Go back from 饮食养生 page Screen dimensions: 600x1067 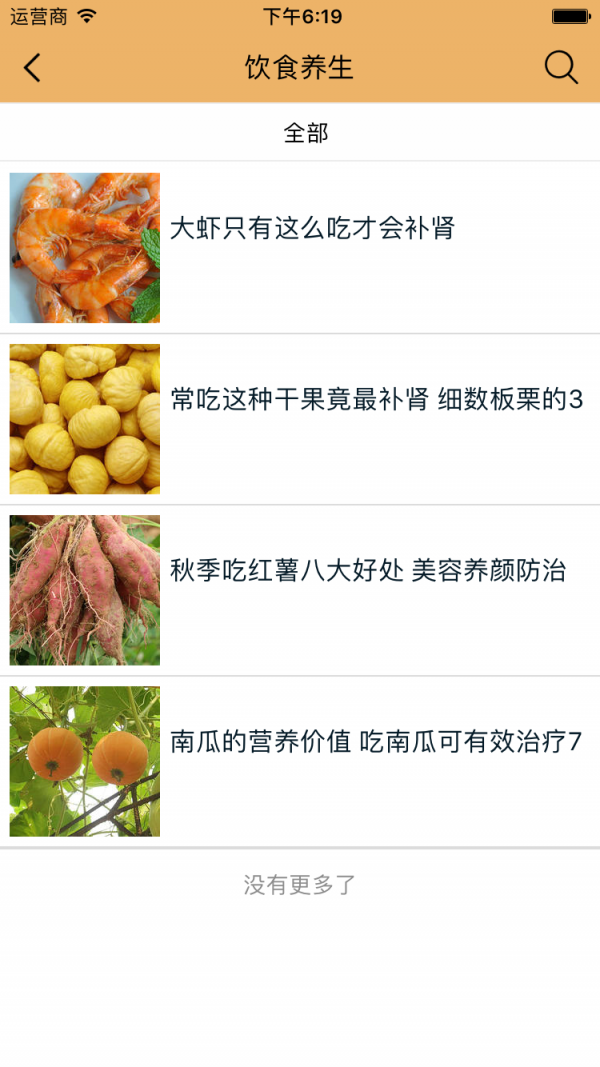point(33,68)
